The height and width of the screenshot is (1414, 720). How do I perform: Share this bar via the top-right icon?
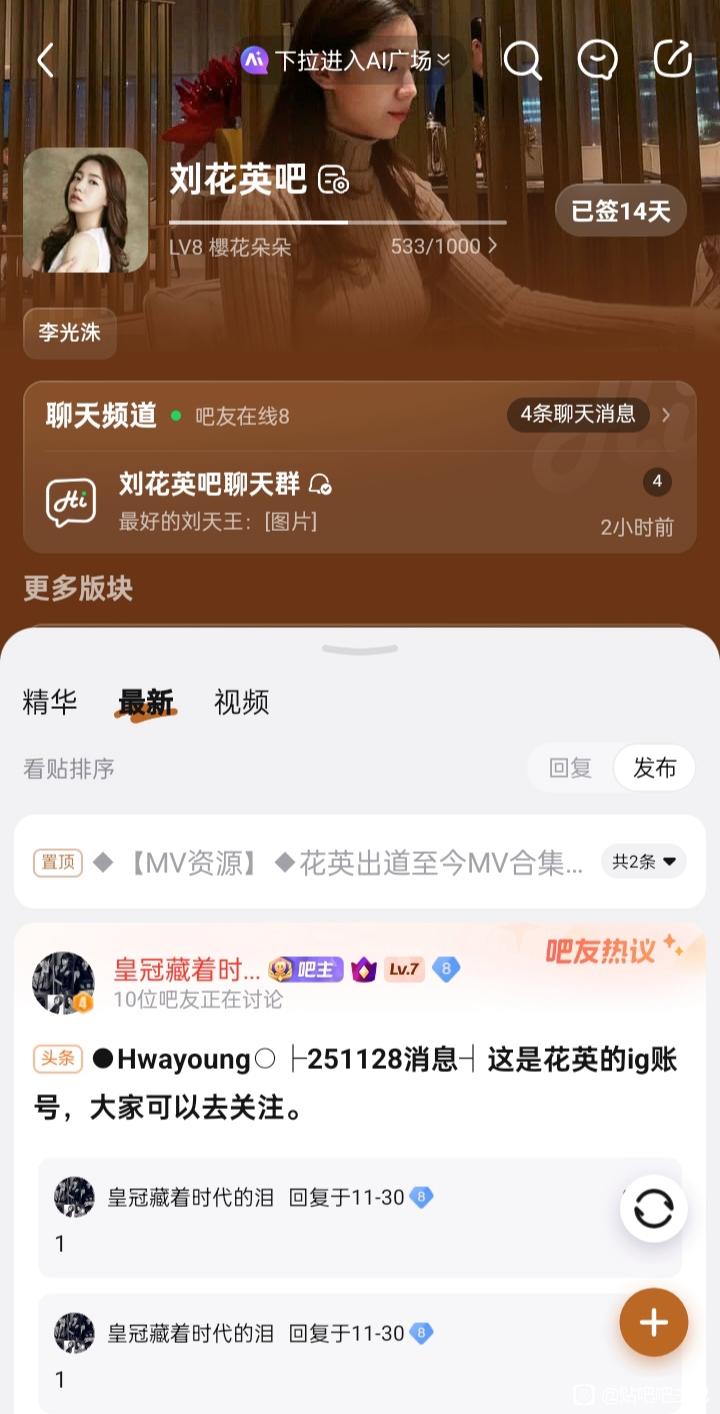point(673,60)
